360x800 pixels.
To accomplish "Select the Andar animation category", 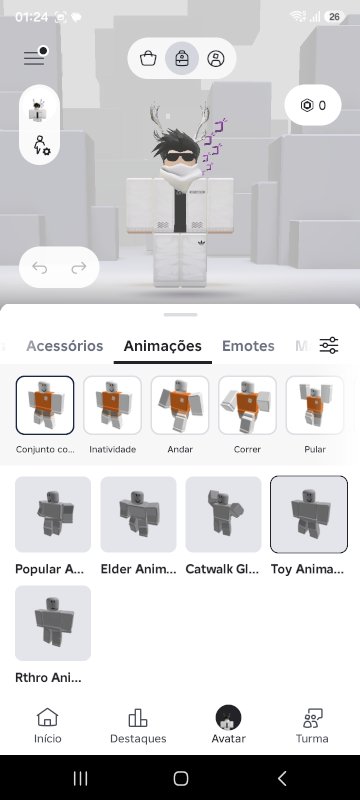I will coord(180,415).
